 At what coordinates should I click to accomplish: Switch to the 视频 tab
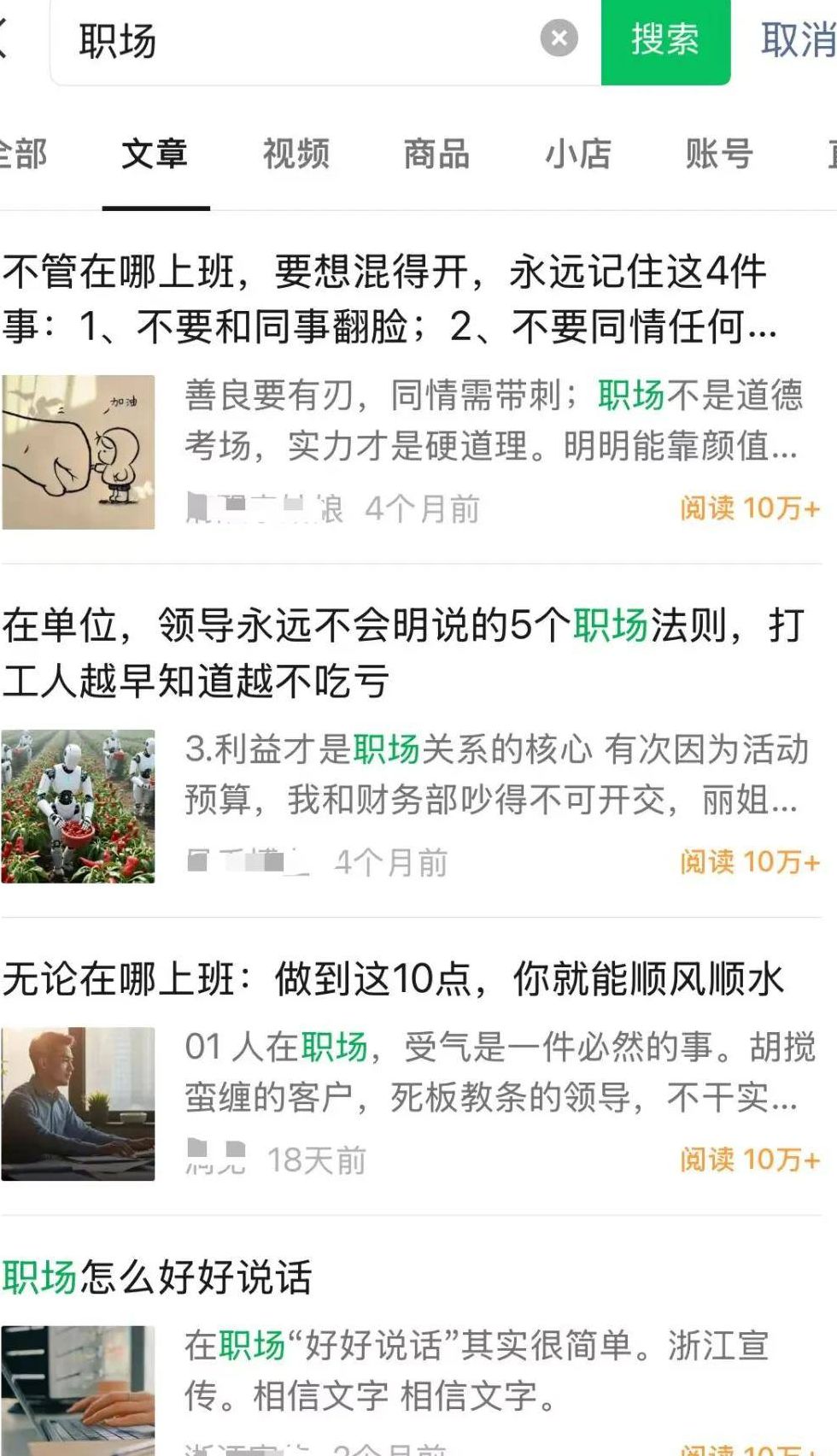pyautogui.click(x=296, y=155)
